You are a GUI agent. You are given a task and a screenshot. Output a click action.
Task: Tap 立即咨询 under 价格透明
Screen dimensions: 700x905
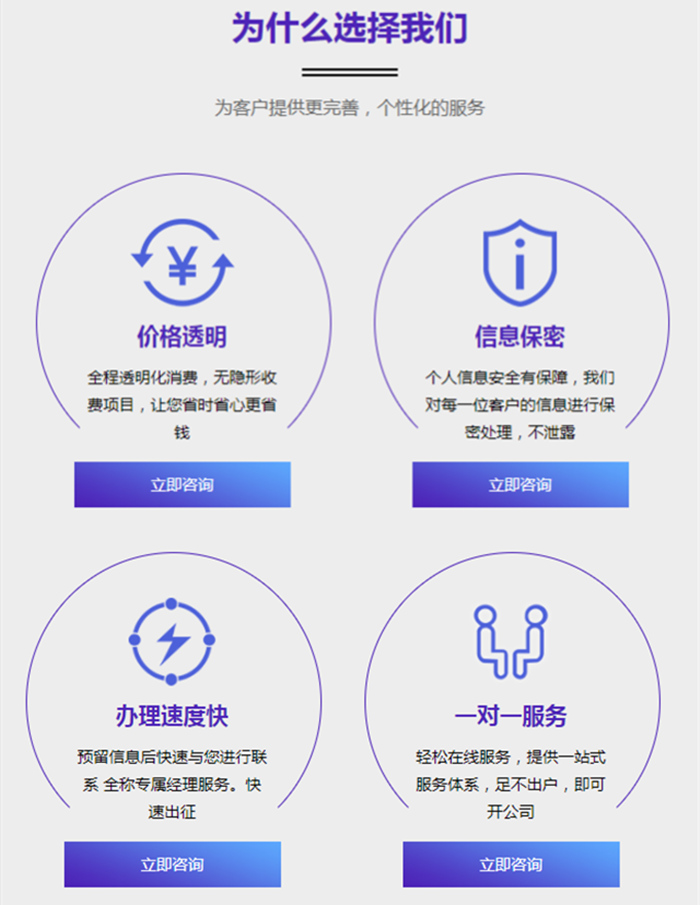click(x=182, y=485)
